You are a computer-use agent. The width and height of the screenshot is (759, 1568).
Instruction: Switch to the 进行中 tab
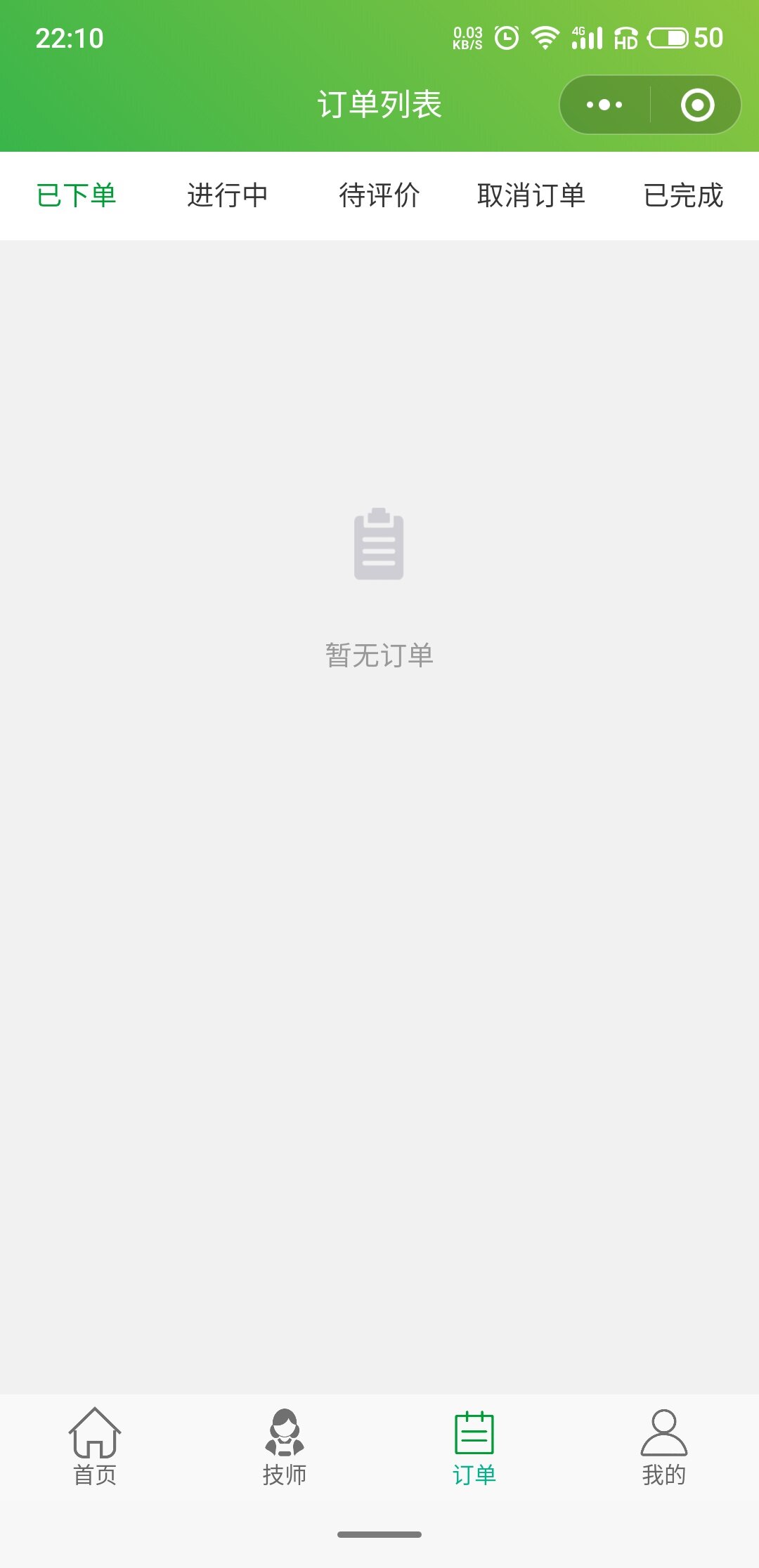pyautogui.click(x=227, y=195)
